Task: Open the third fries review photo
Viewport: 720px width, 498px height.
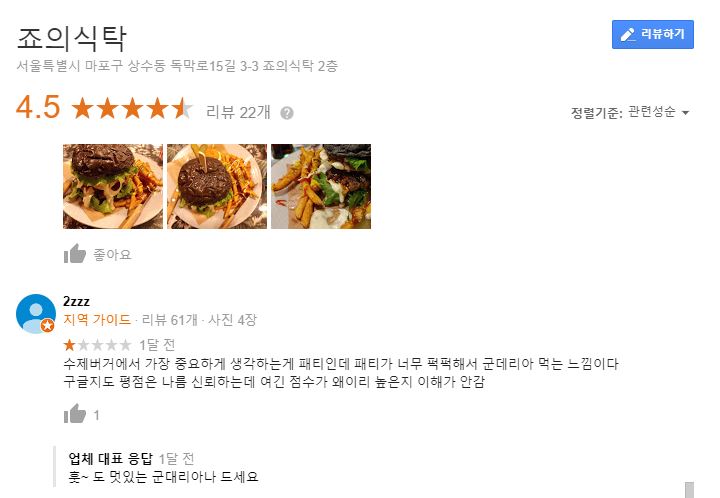Action: (320, 186)
